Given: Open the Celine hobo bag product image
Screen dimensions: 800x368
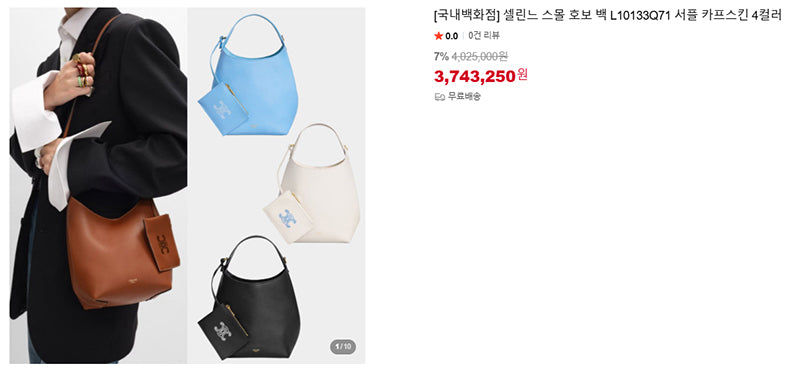Looking at the screenshot, I should (187, 185).
